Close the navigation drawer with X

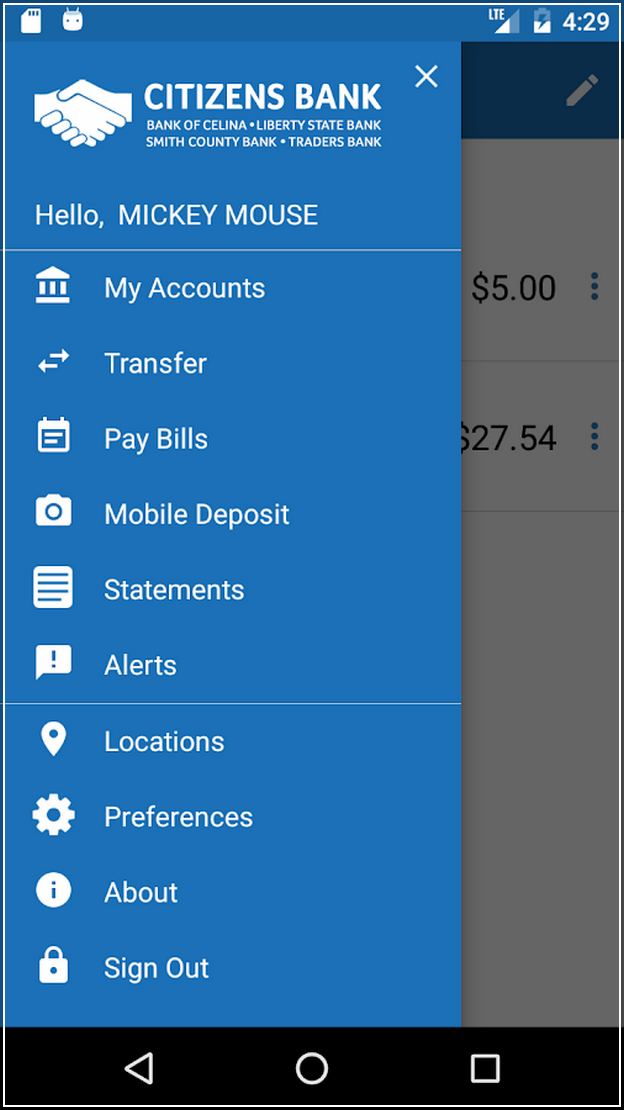(426, 76)
